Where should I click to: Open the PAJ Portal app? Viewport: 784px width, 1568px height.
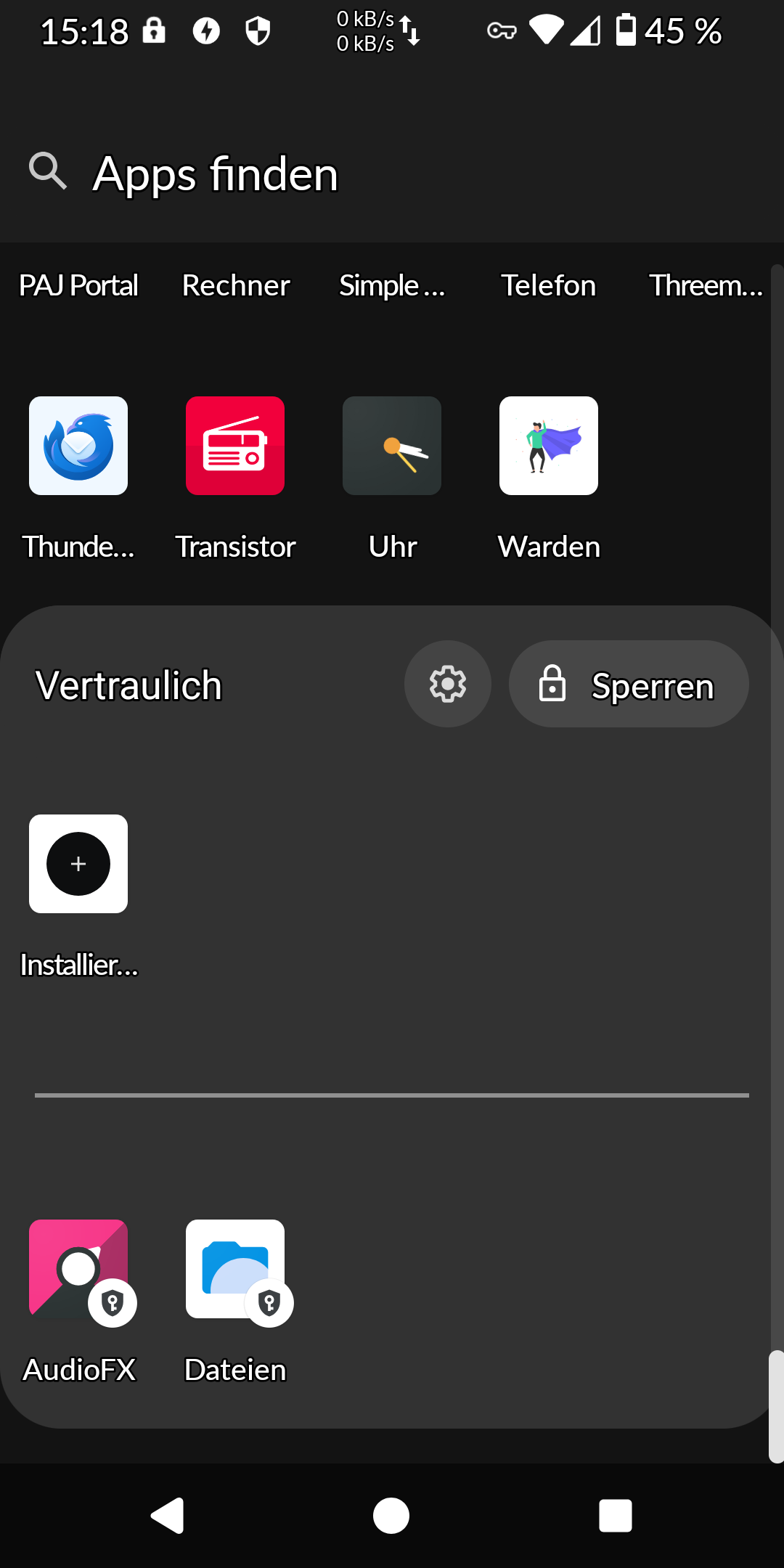tap(78, 285)
